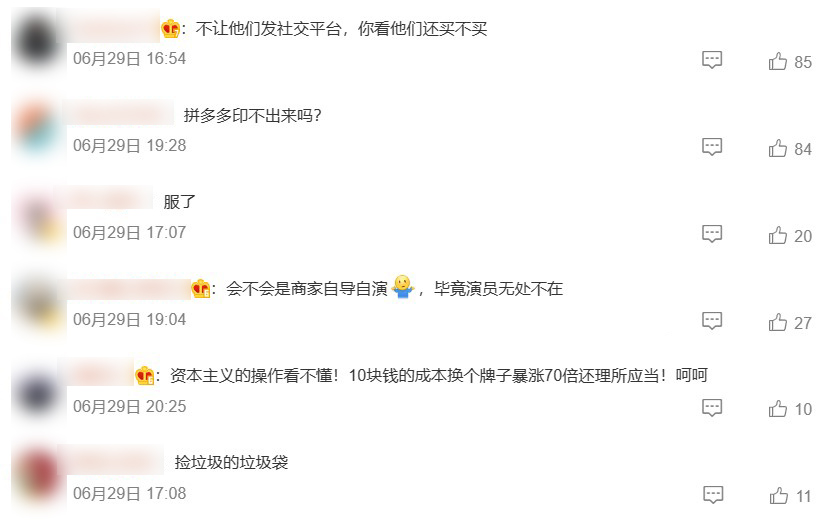Reply to the comment about 资本主义的操作

click(712, 408)
